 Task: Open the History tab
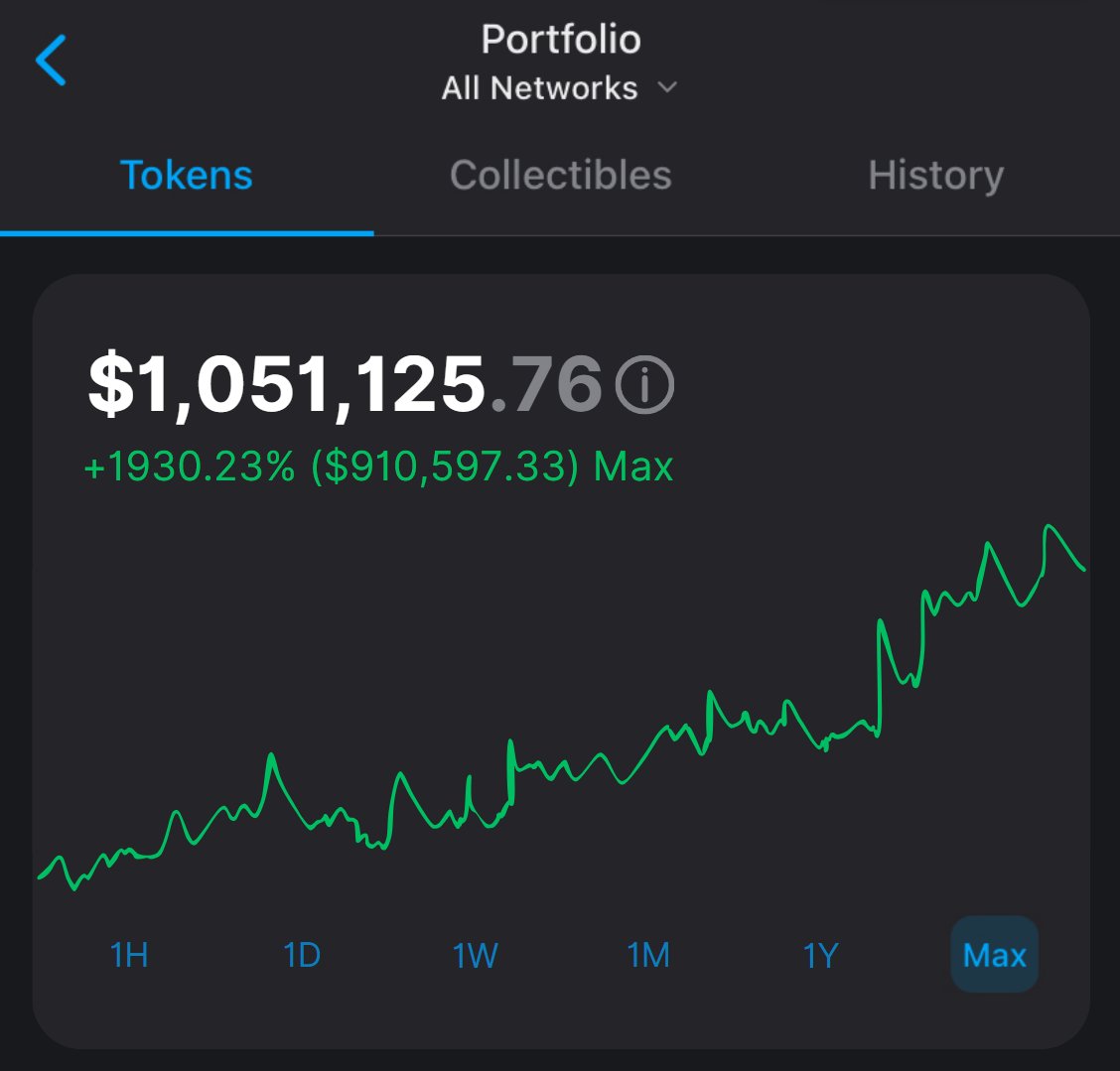(x=935, y=176)
